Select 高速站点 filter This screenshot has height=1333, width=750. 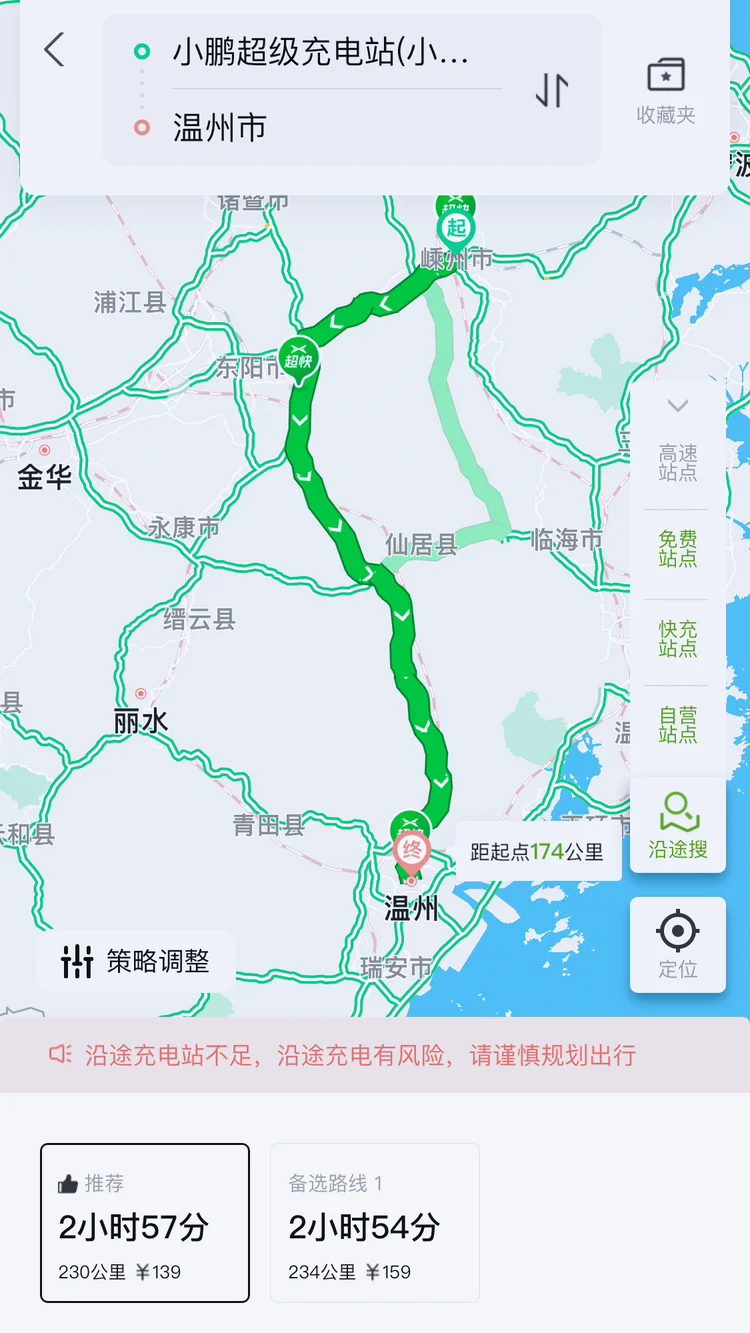pos(678,463)
